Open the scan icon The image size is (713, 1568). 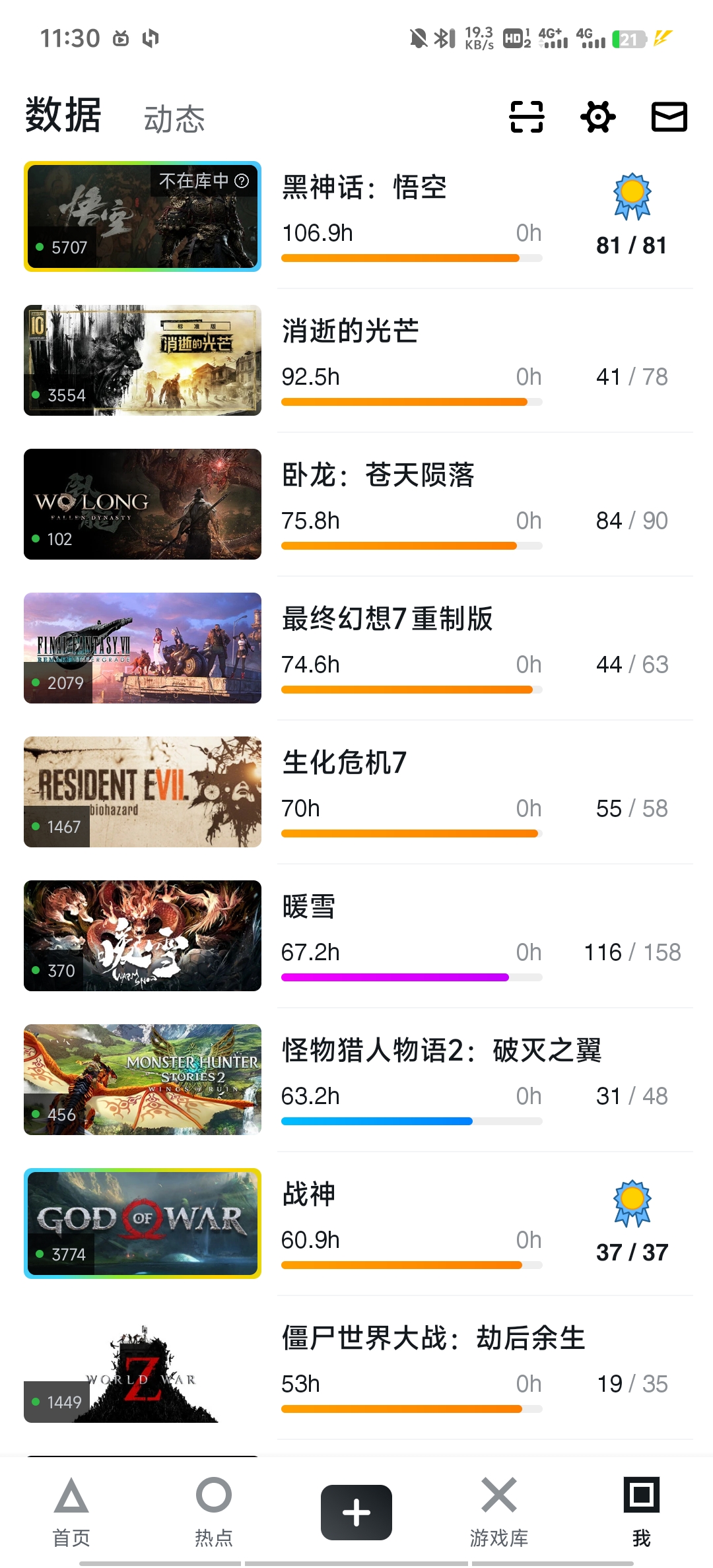click(526, 117)
